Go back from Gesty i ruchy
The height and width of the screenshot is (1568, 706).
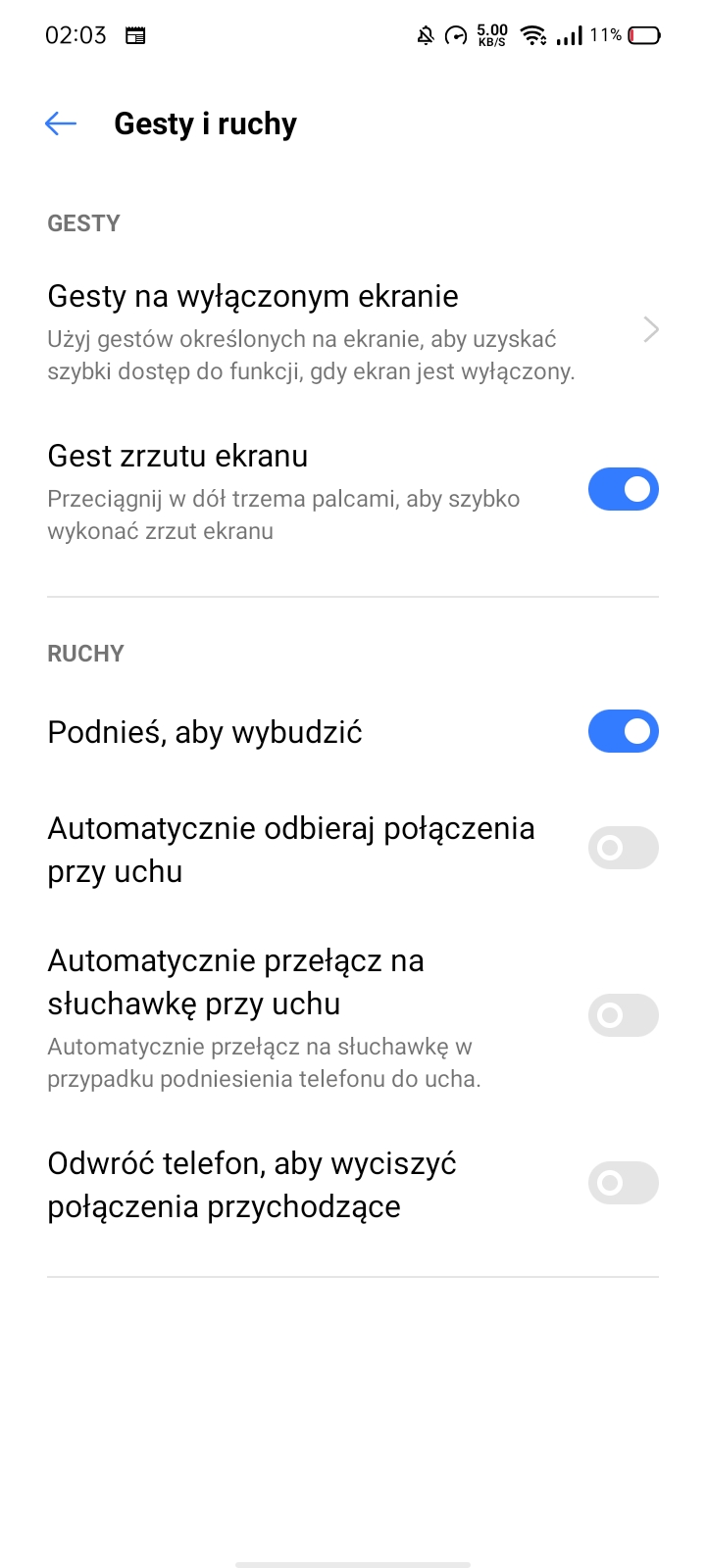pyautogui.click(x=61, y=123)
